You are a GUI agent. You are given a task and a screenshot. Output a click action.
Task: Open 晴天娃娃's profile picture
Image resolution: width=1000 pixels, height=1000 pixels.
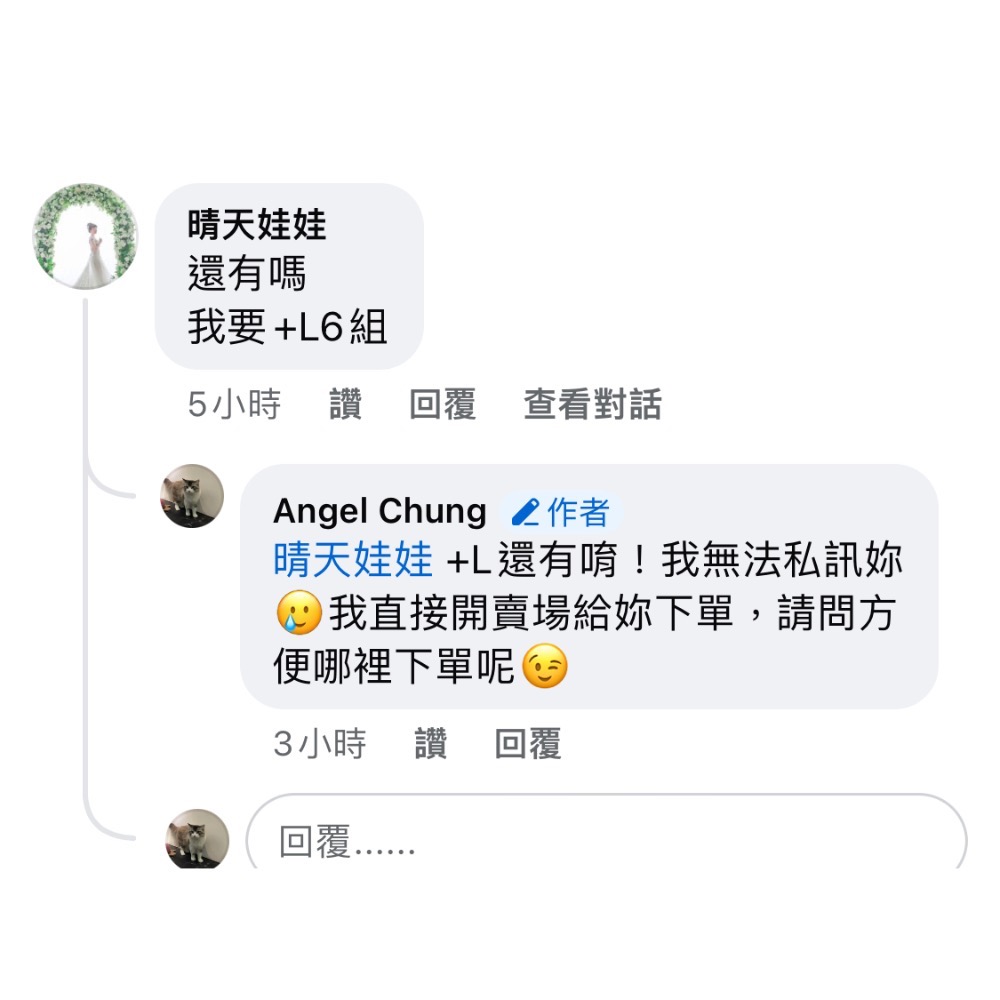pyautogui.click(x=86, y=237)
